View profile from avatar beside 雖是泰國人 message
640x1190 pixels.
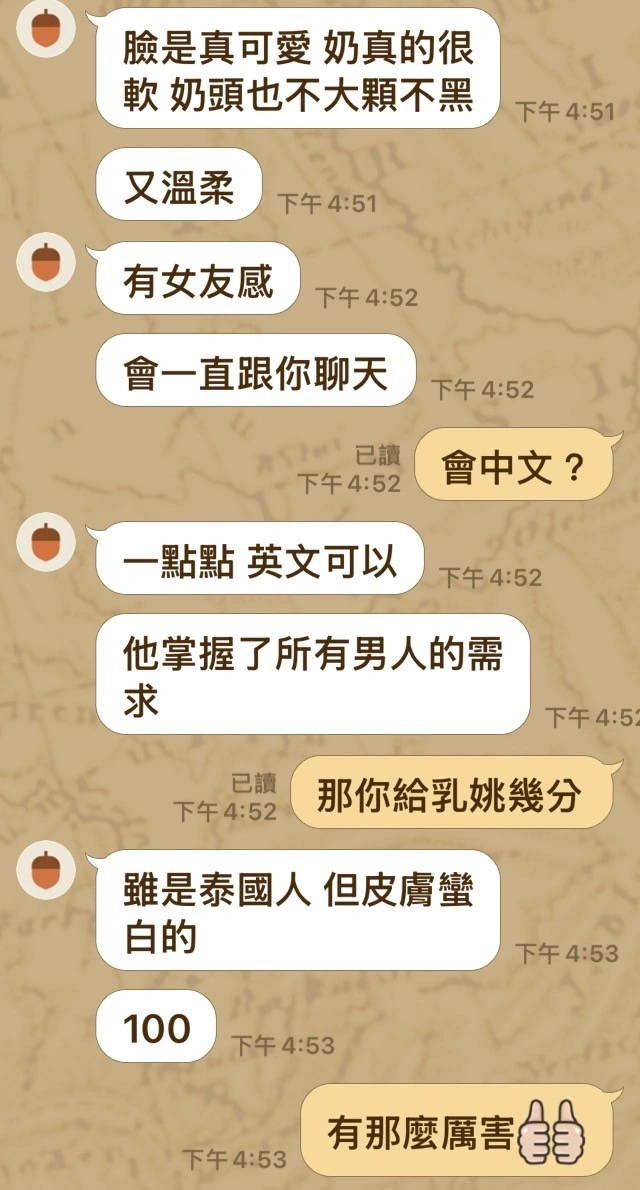45,868
